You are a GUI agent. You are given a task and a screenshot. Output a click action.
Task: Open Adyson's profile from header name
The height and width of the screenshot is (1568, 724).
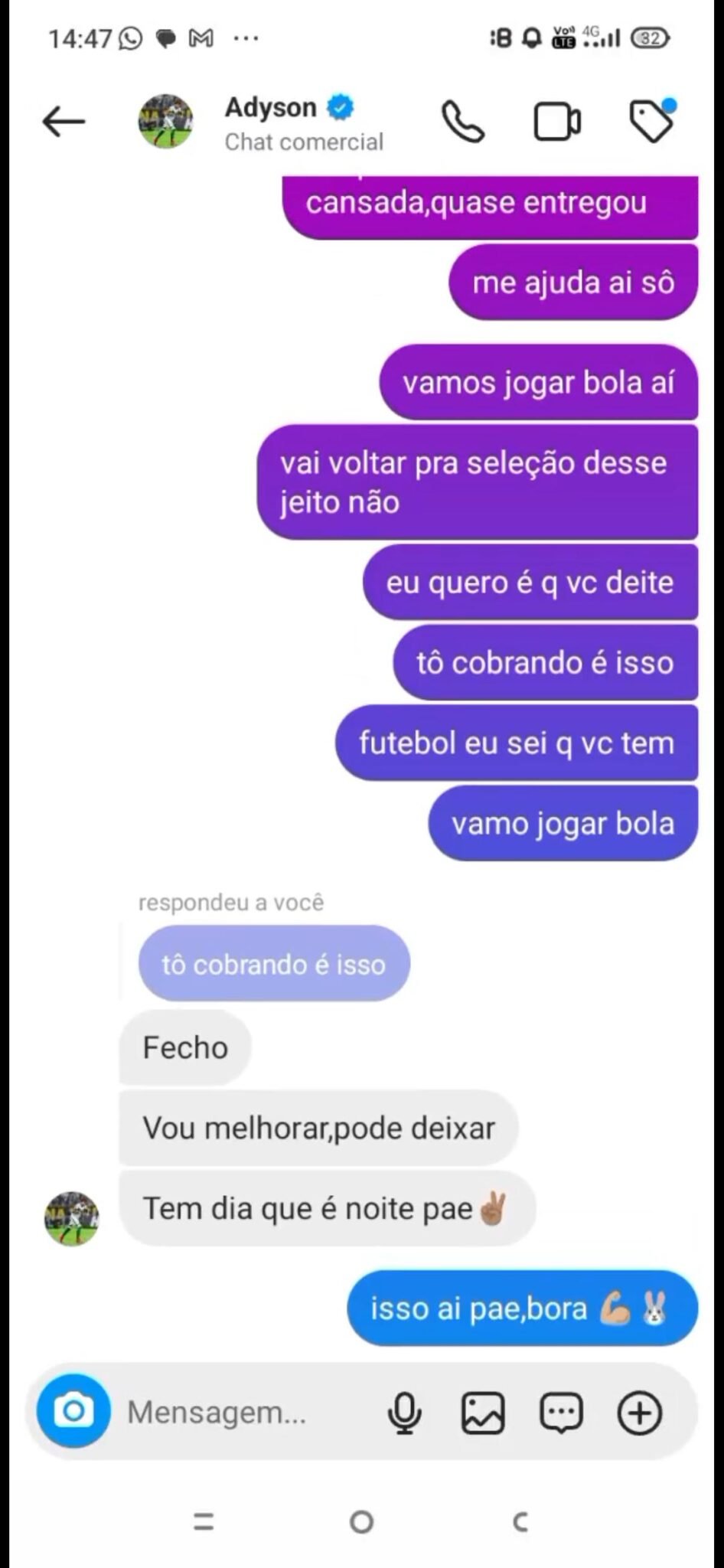coord(271,108)
